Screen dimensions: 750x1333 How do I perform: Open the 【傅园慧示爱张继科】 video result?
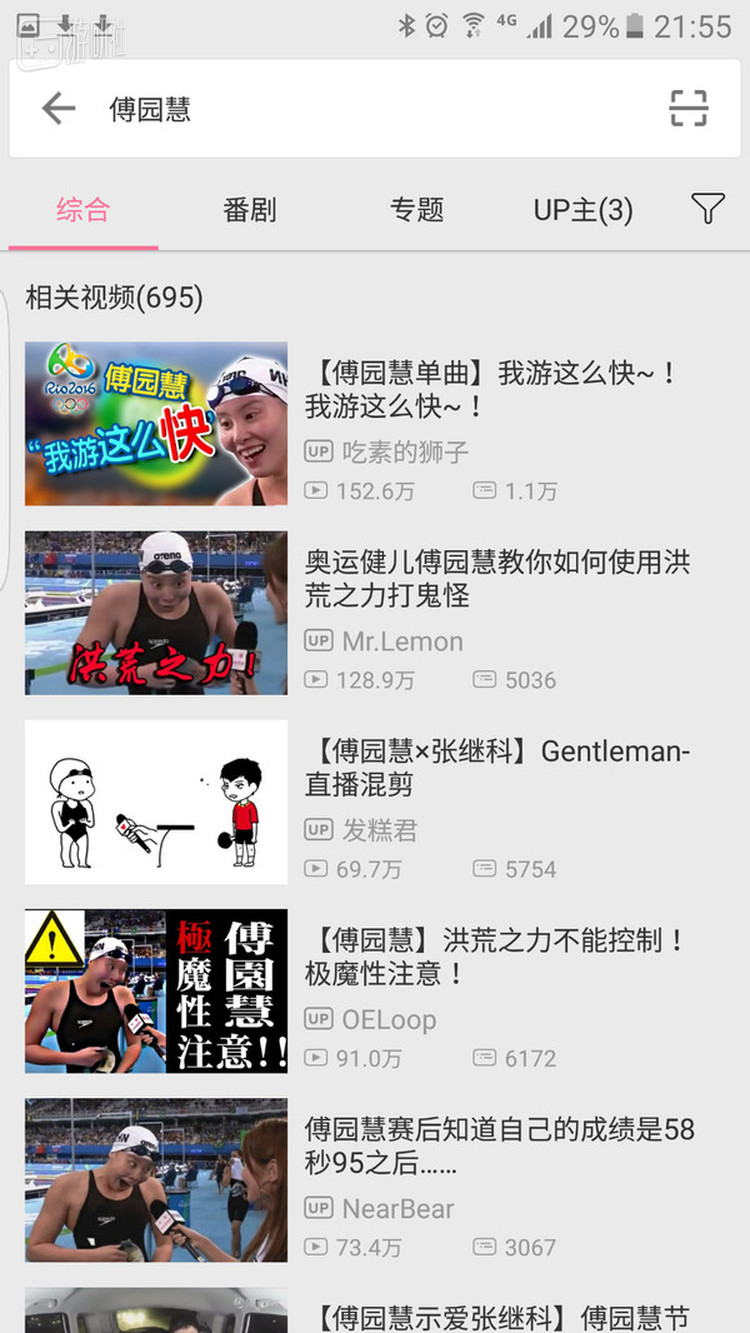497,1316
